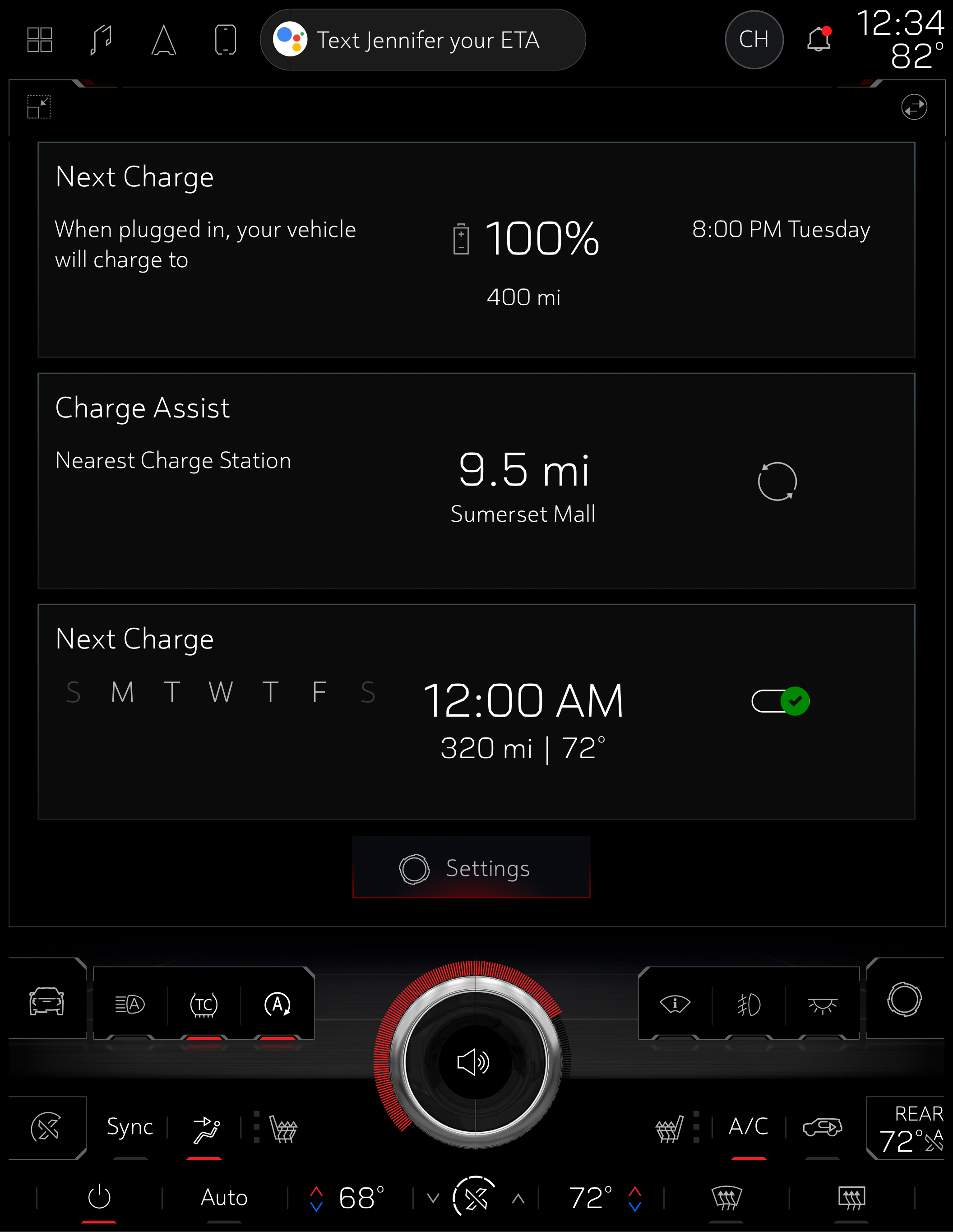Minimize the view with the shrink icon

39,107
